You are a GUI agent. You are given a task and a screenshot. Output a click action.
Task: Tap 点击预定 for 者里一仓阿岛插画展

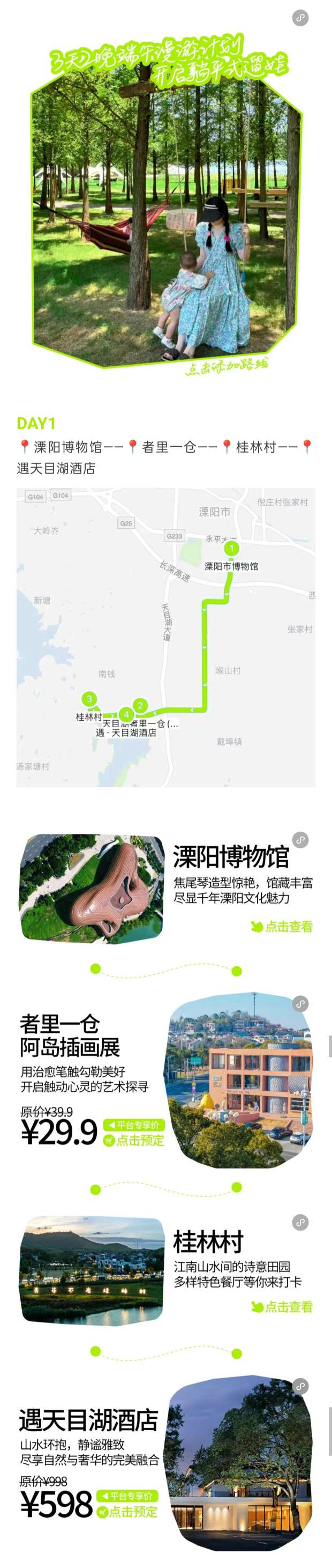pos(134,1140)
